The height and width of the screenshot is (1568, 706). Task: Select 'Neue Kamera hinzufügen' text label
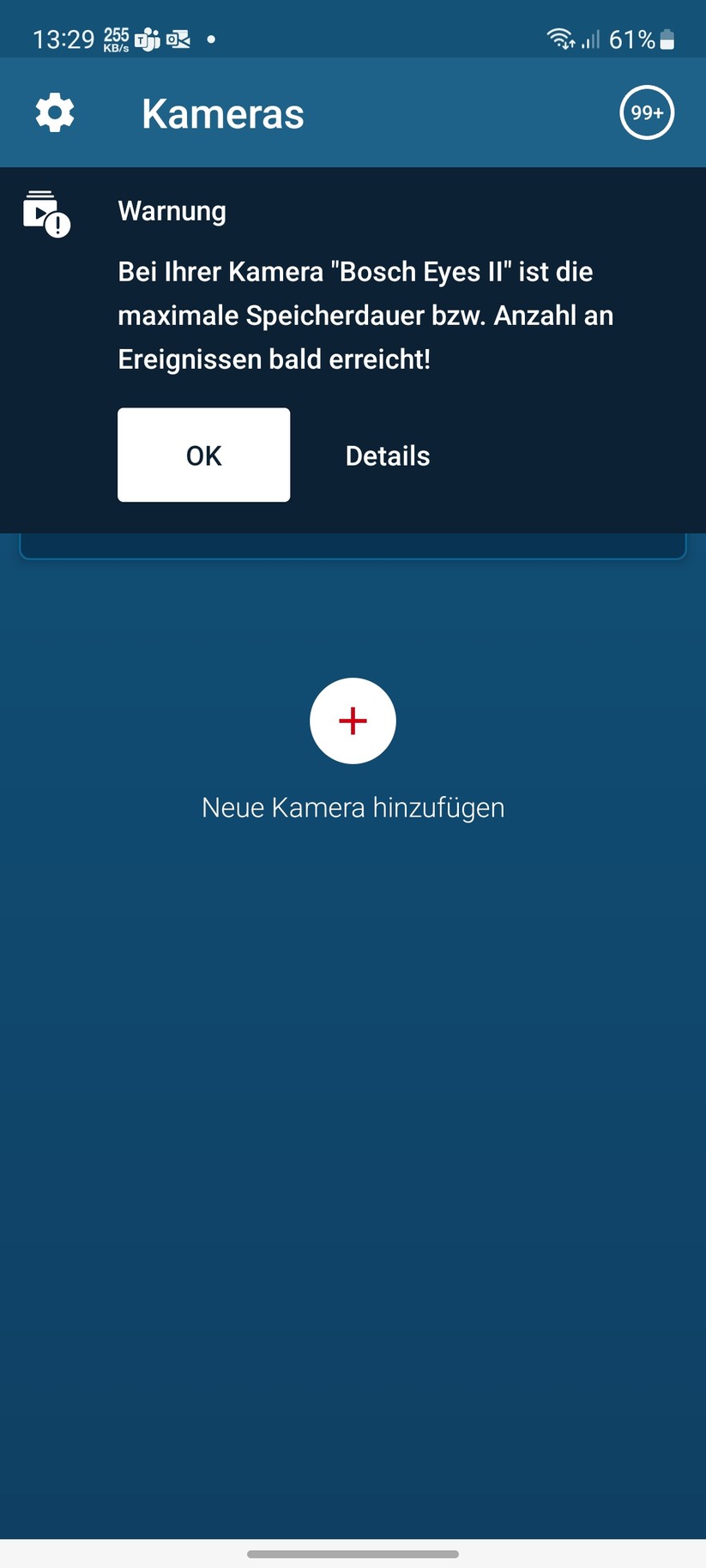(x=353, y=806)
